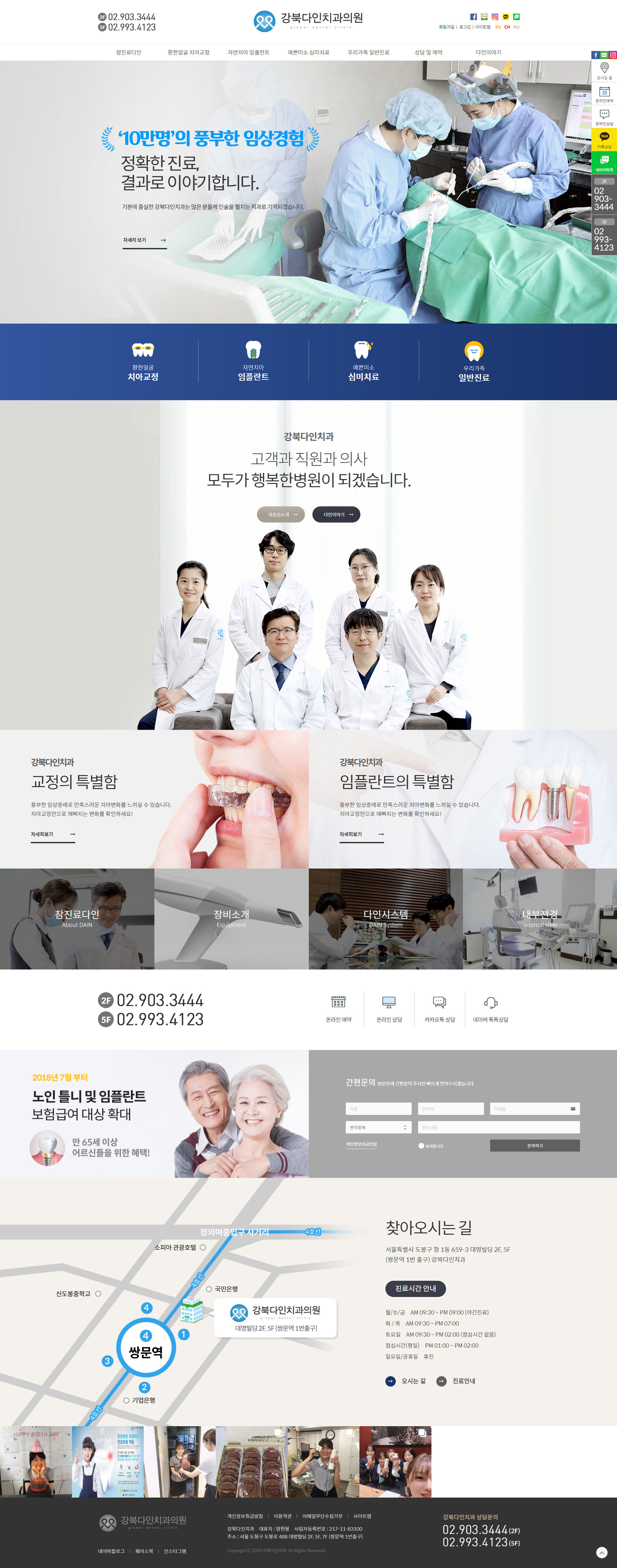Tap the 진료시간 안내 button
The image size is (617, 1568).
pos(415,1288)
